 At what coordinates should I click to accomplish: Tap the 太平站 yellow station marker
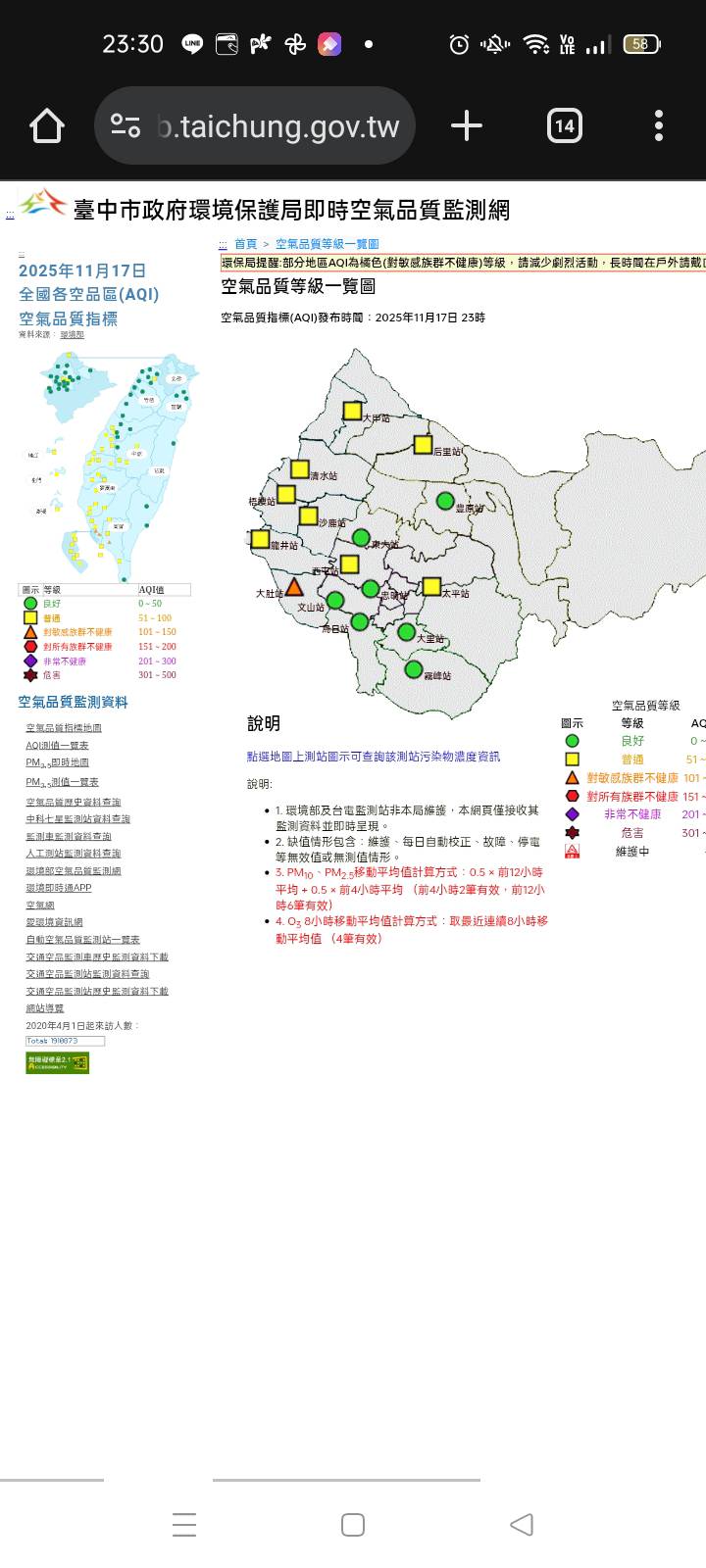(x=431, y=587)
